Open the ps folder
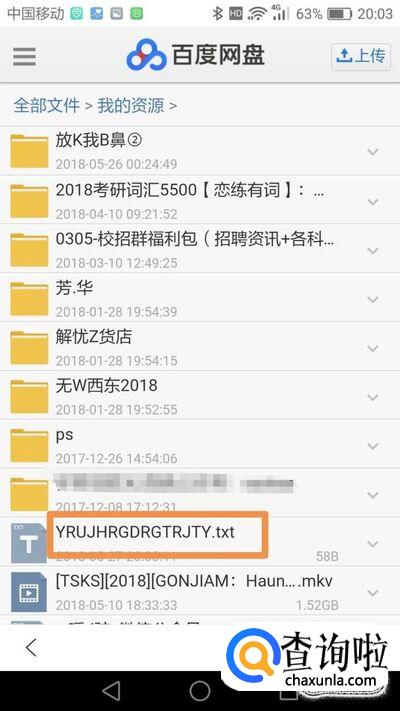 pyautogui.click(x=200, y=444)
